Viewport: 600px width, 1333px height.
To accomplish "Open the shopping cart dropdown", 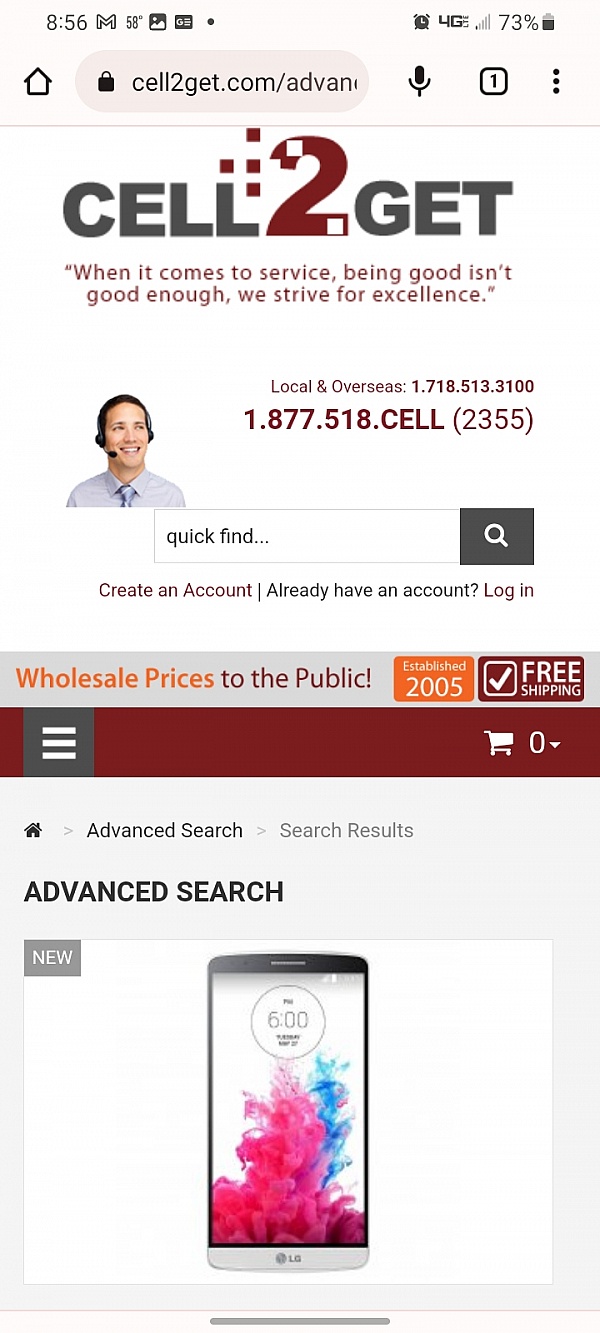I will (x=522, y=743).
